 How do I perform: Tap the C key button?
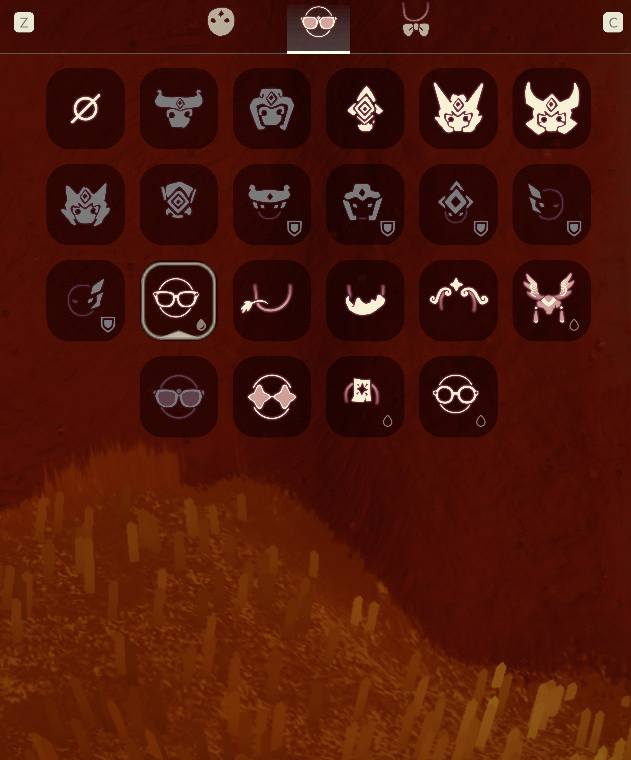tap(613, 22)
